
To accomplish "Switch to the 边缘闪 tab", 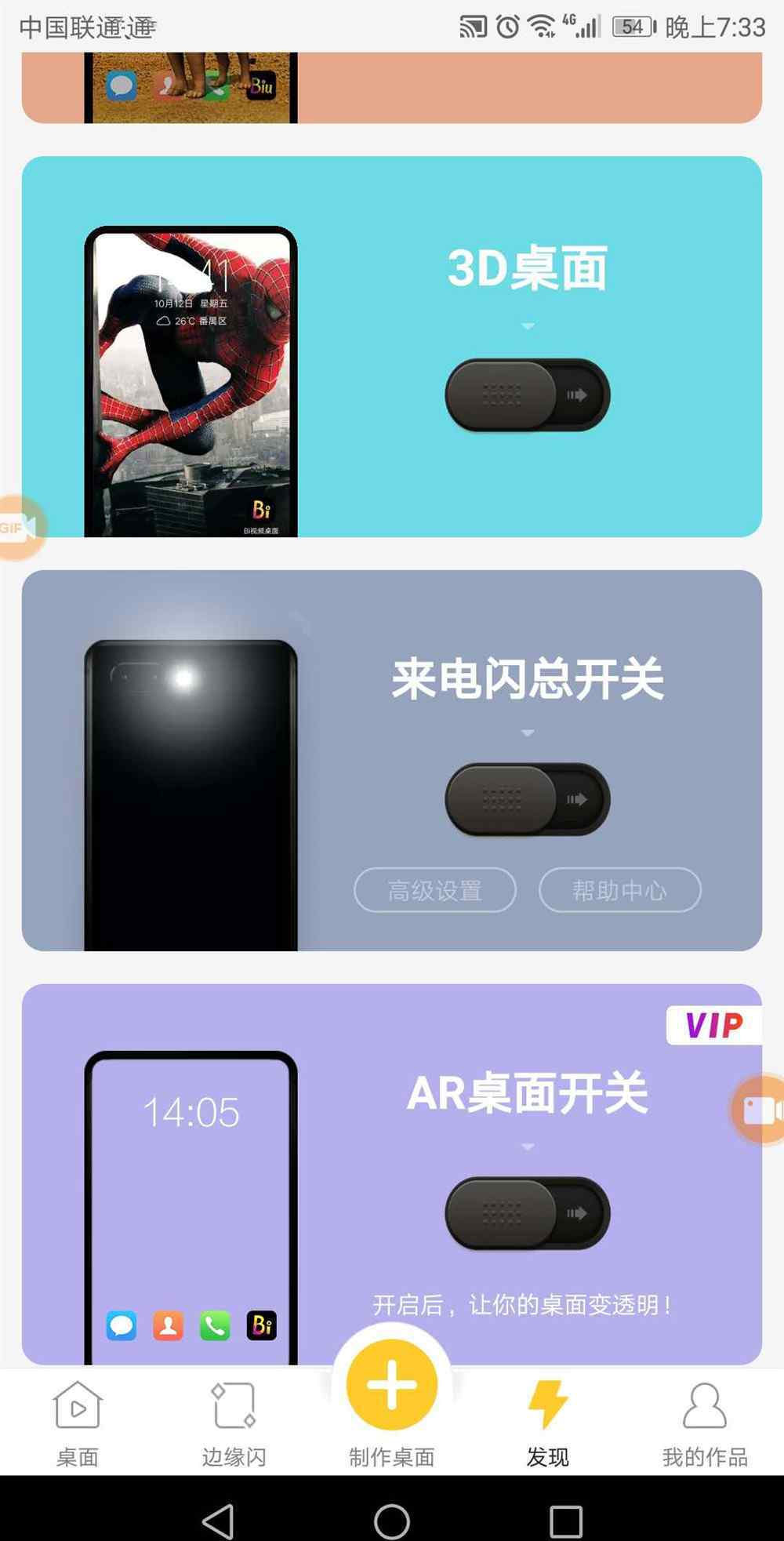I will (234, 1423).
